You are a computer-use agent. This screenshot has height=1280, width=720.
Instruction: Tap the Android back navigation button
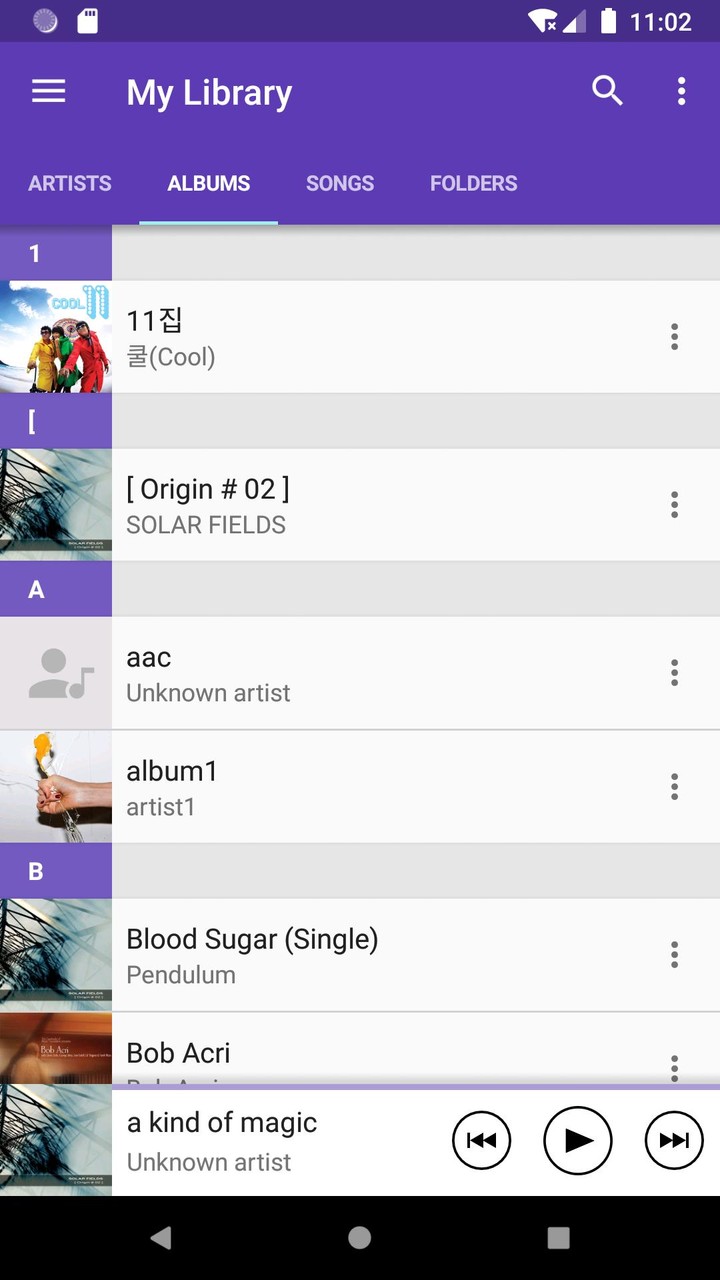161,1237
